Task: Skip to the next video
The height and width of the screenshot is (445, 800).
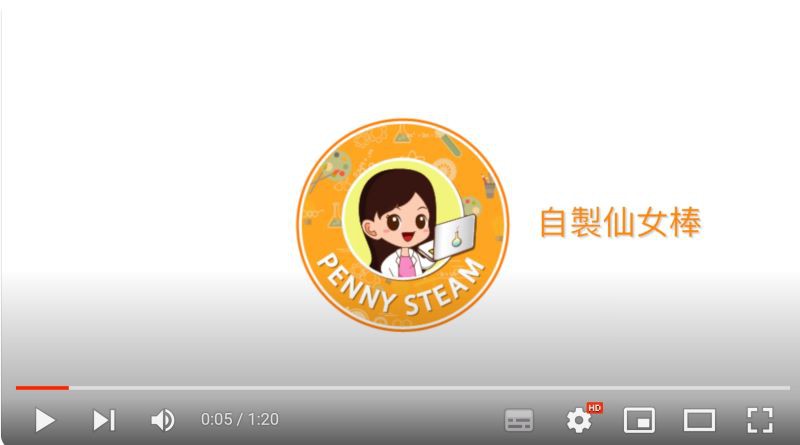Action: (104, 420)
